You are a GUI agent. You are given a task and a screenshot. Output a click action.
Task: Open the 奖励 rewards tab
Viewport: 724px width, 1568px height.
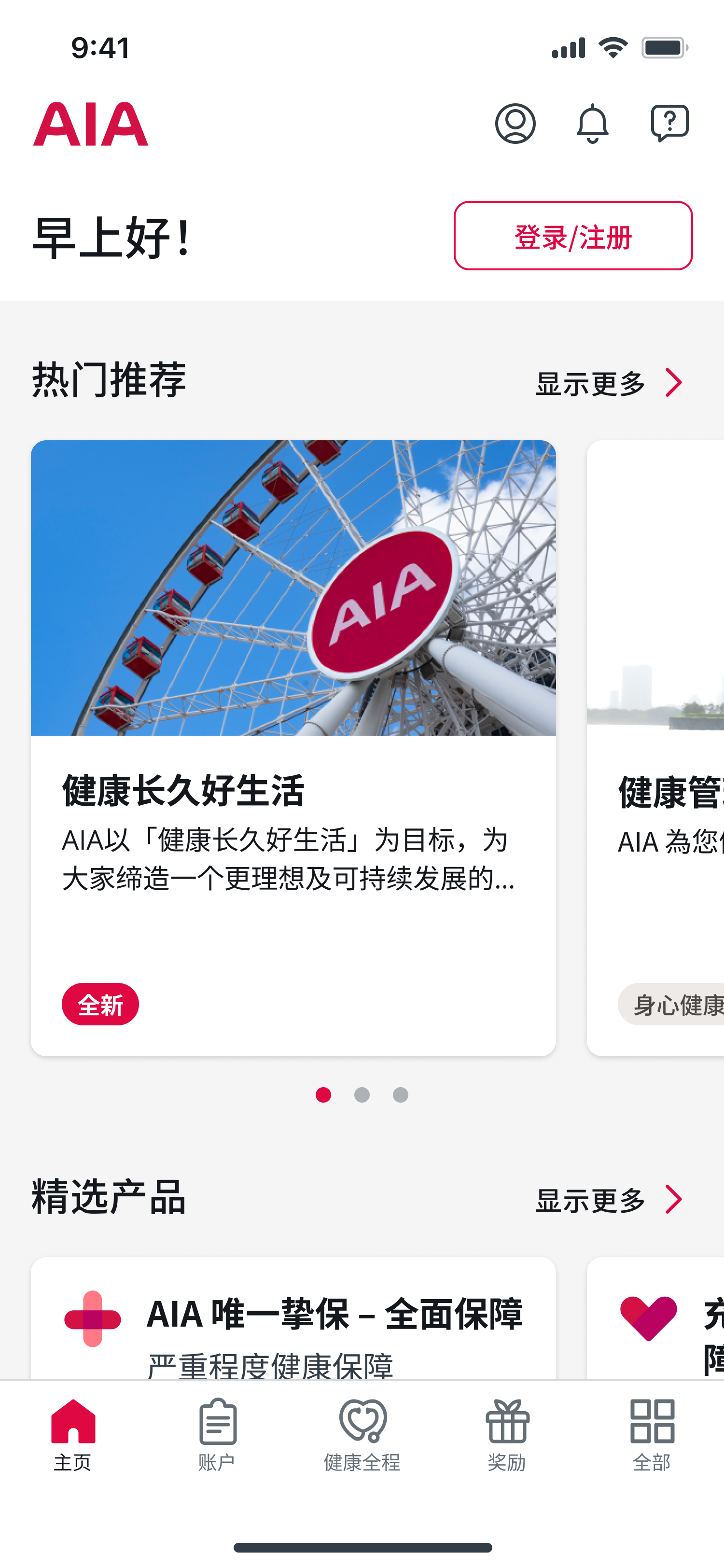tap(507, 1435)
